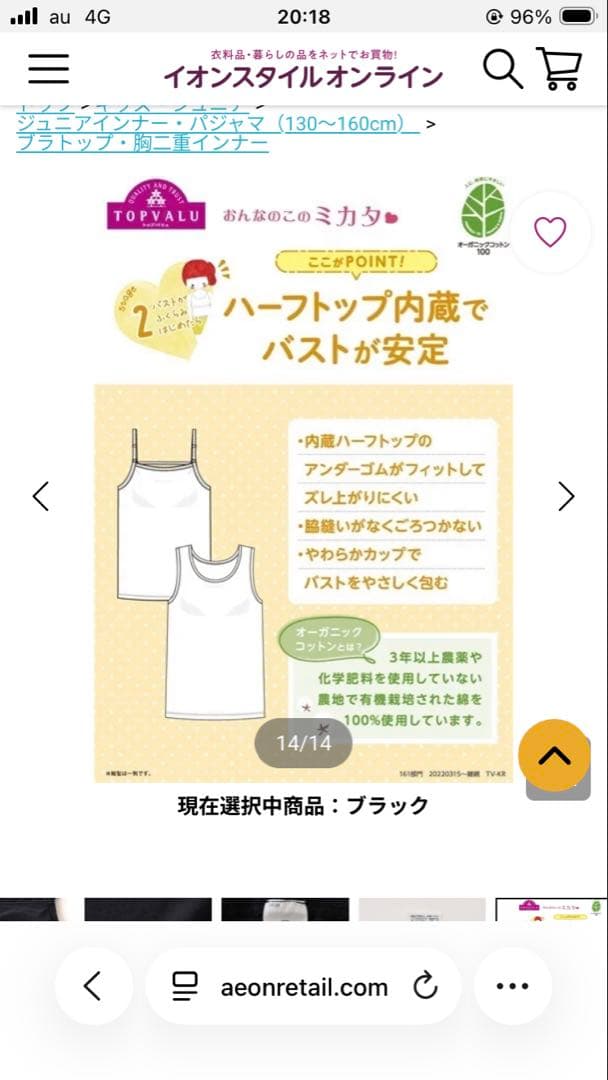The height and width of the screenshot is (1080, 608).
Task: Reload the page
Action: click(426, 986)
